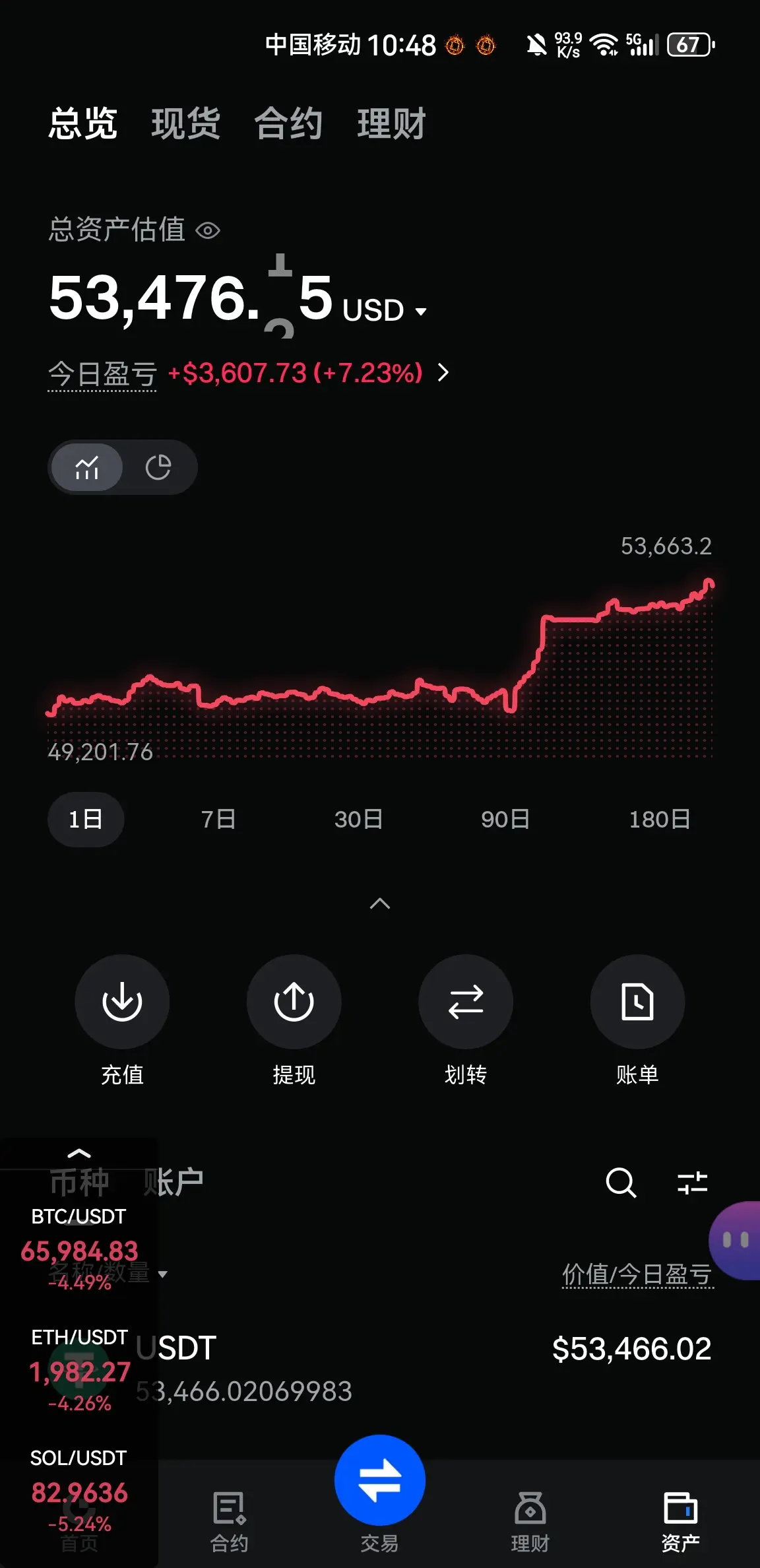760x1568 pixels.
Task: Open the asset filter settings icon
Action: pos(693,1182)
